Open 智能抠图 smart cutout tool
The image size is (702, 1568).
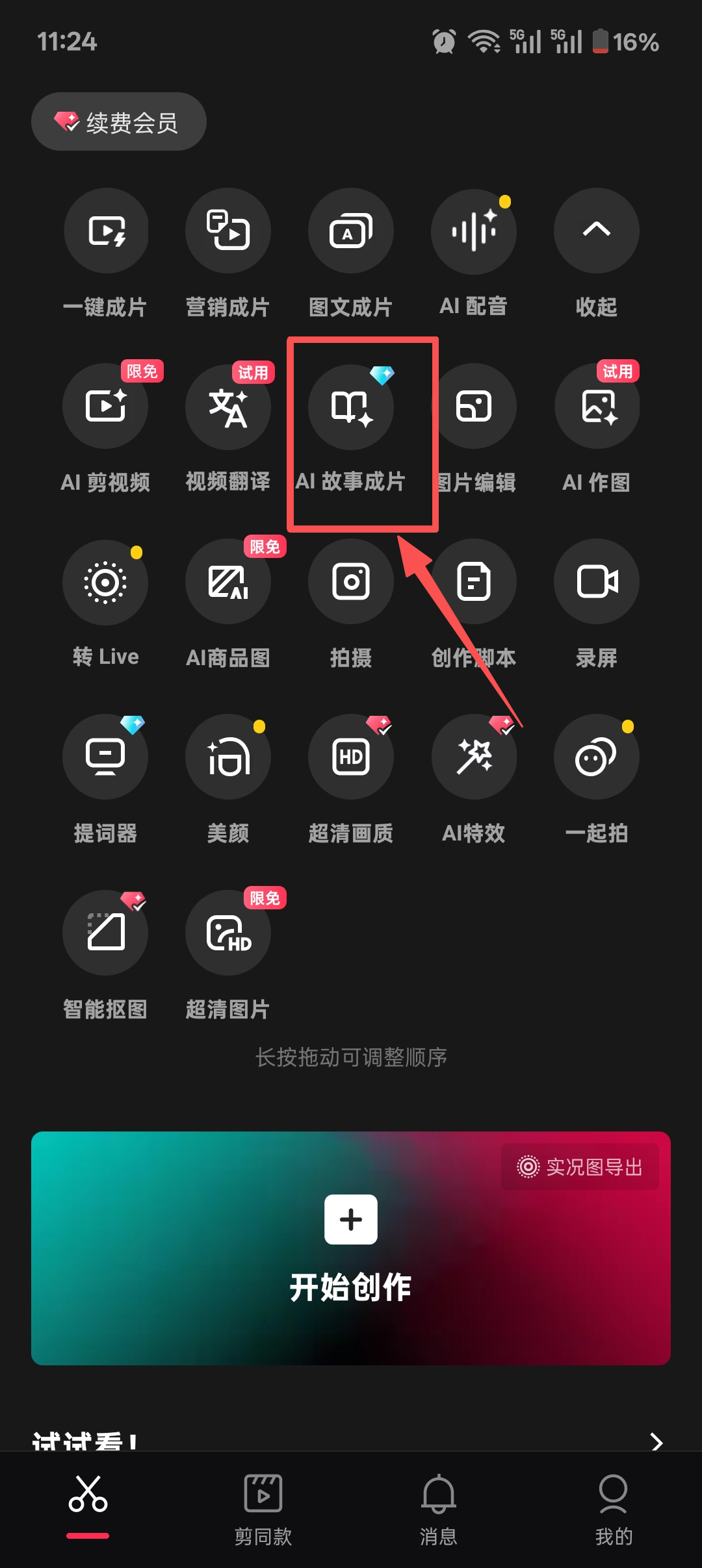(105, 933)
